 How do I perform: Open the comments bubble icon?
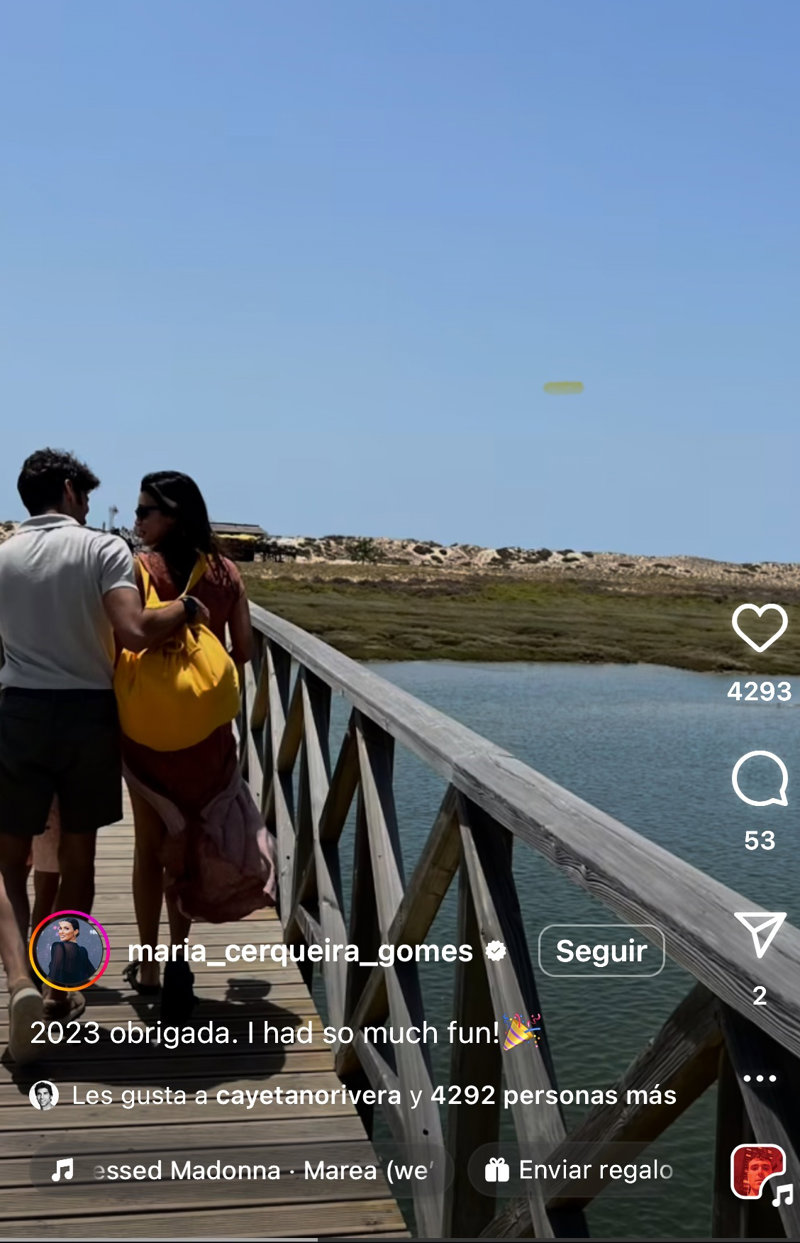point(759,779)
